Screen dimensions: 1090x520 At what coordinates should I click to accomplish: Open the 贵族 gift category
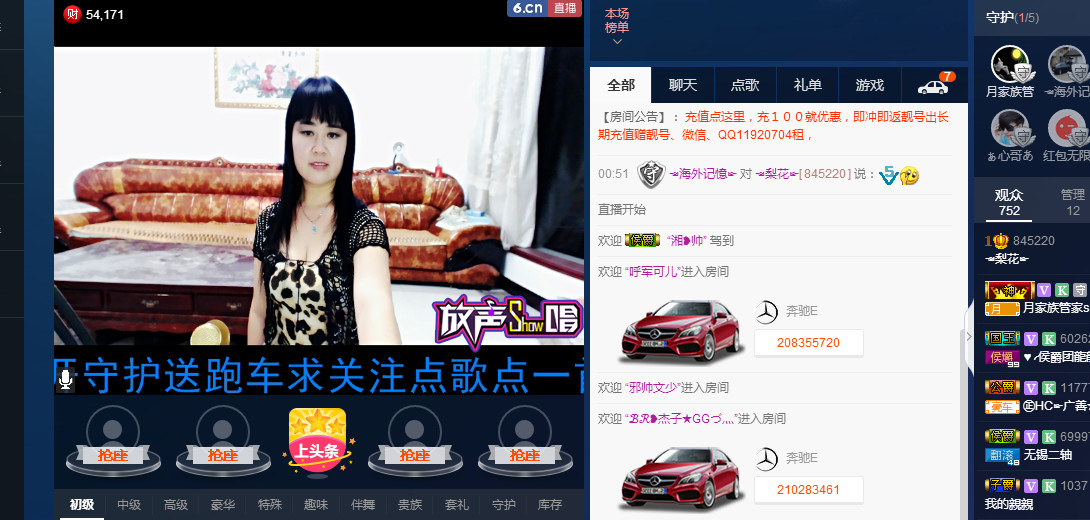click(410, 505)
